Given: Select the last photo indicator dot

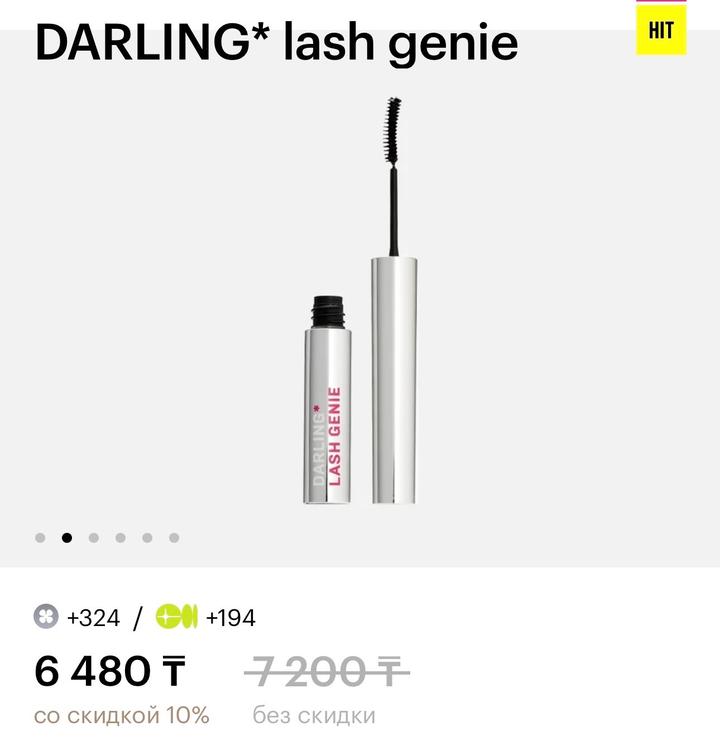Looking at the screenshot, I should 174,538.
